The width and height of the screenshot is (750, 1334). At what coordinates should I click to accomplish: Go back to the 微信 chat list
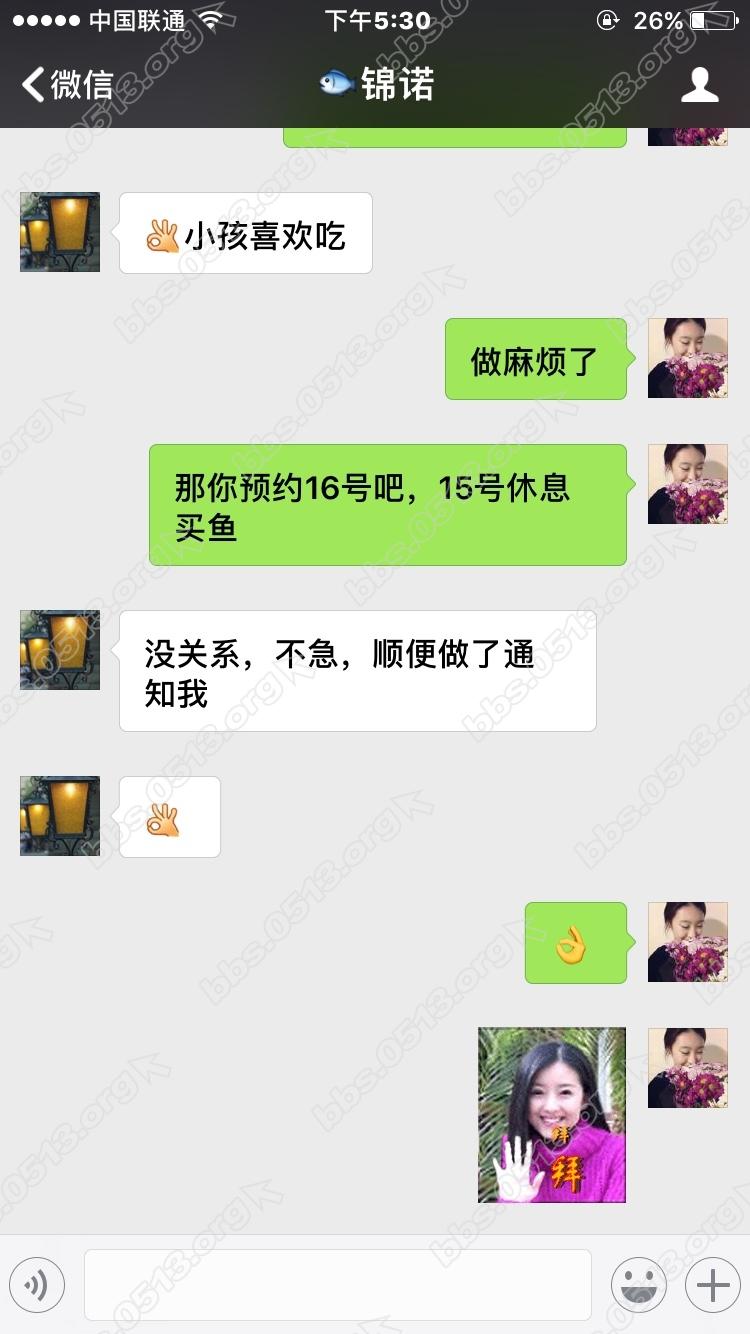click(x=66, y=85)
